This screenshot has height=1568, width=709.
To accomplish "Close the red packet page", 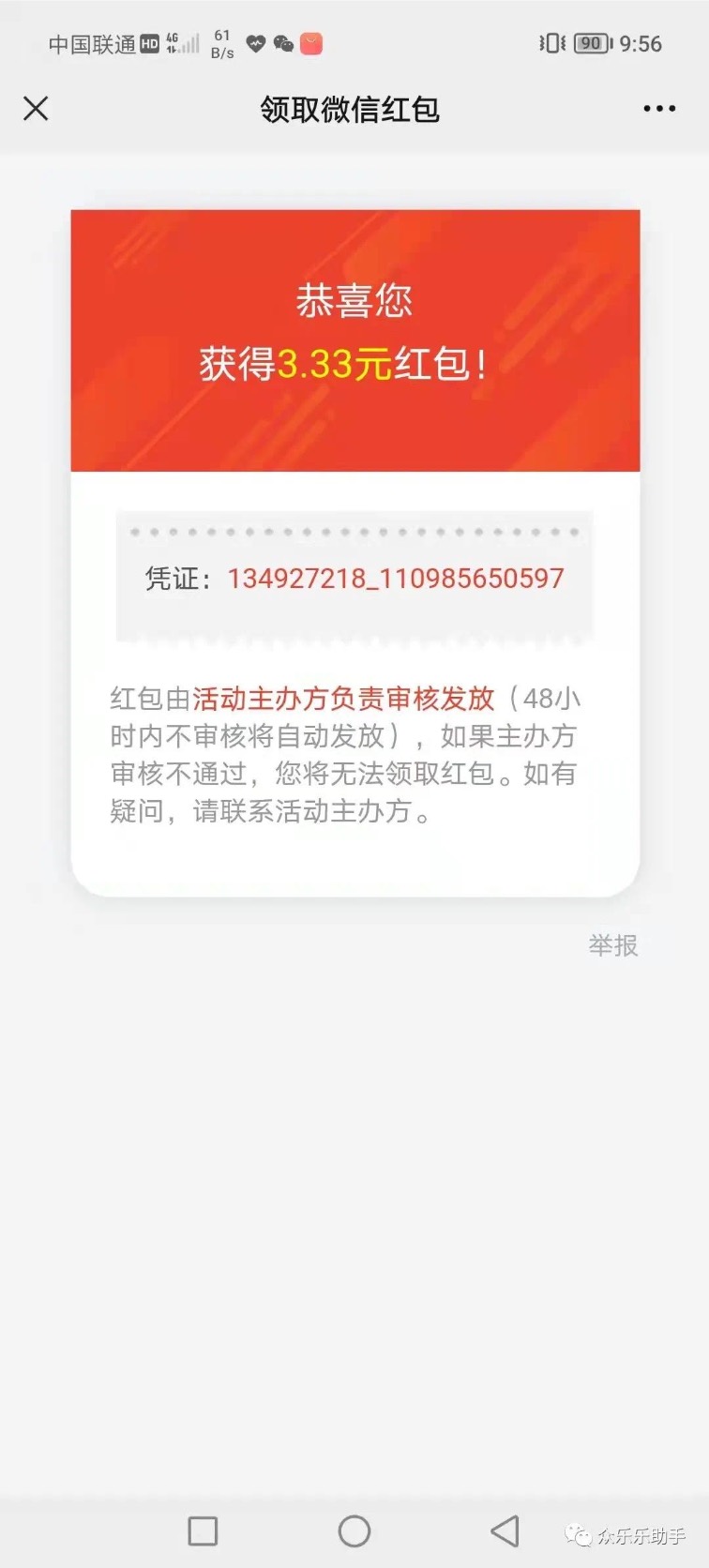I will tap(36, 109).
